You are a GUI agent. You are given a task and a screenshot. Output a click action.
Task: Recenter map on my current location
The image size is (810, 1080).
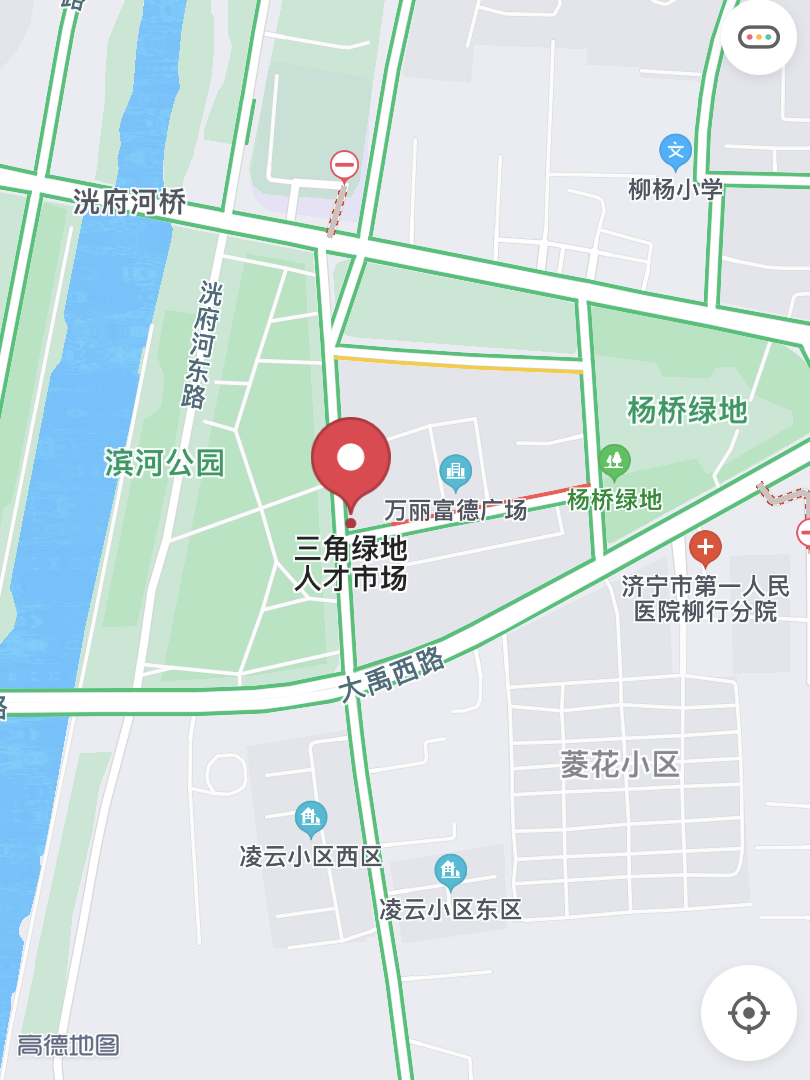pyautogui.click(x=748, y=1012)
